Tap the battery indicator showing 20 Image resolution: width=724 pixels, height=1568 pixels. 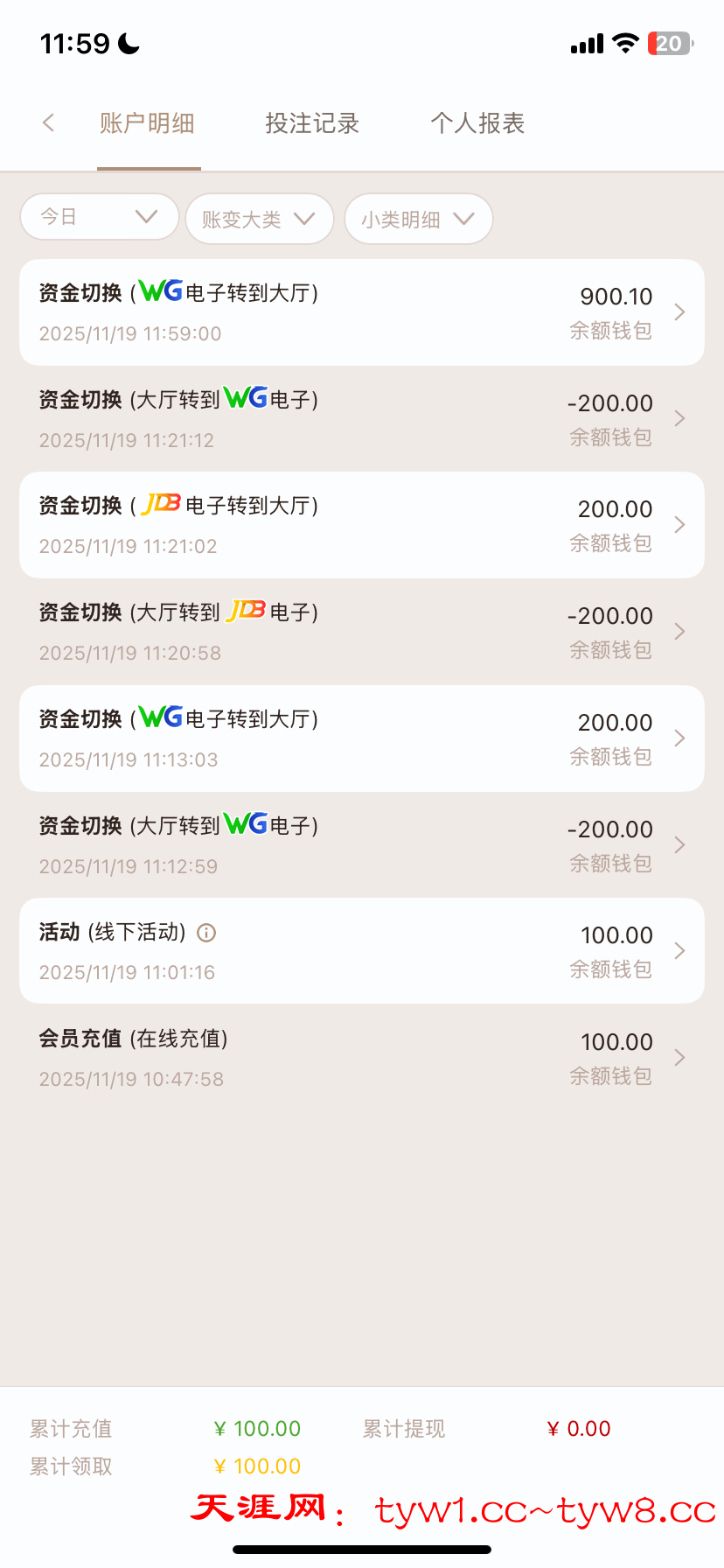pos(669,42)
